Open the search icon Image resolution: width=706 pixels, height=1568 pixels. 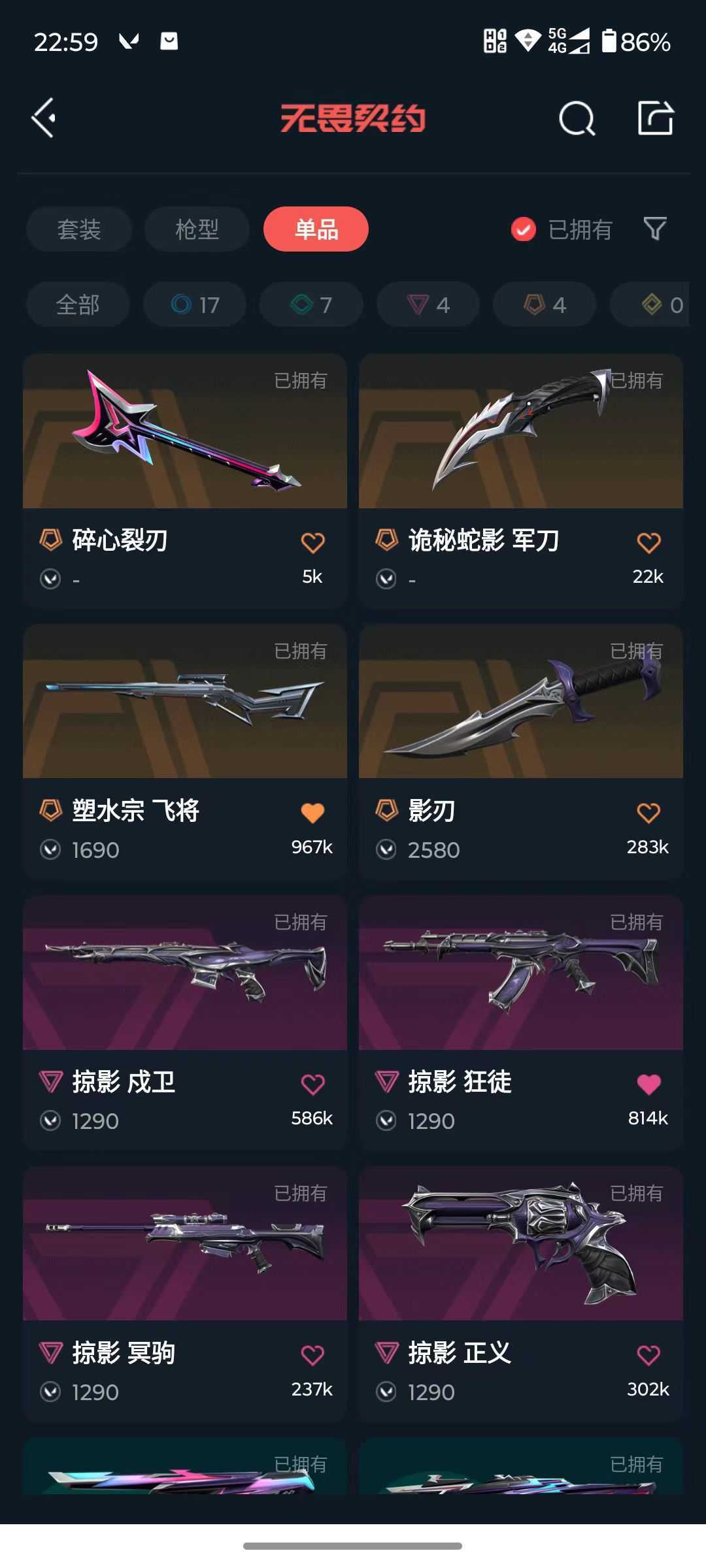click(x=577, y=118)
